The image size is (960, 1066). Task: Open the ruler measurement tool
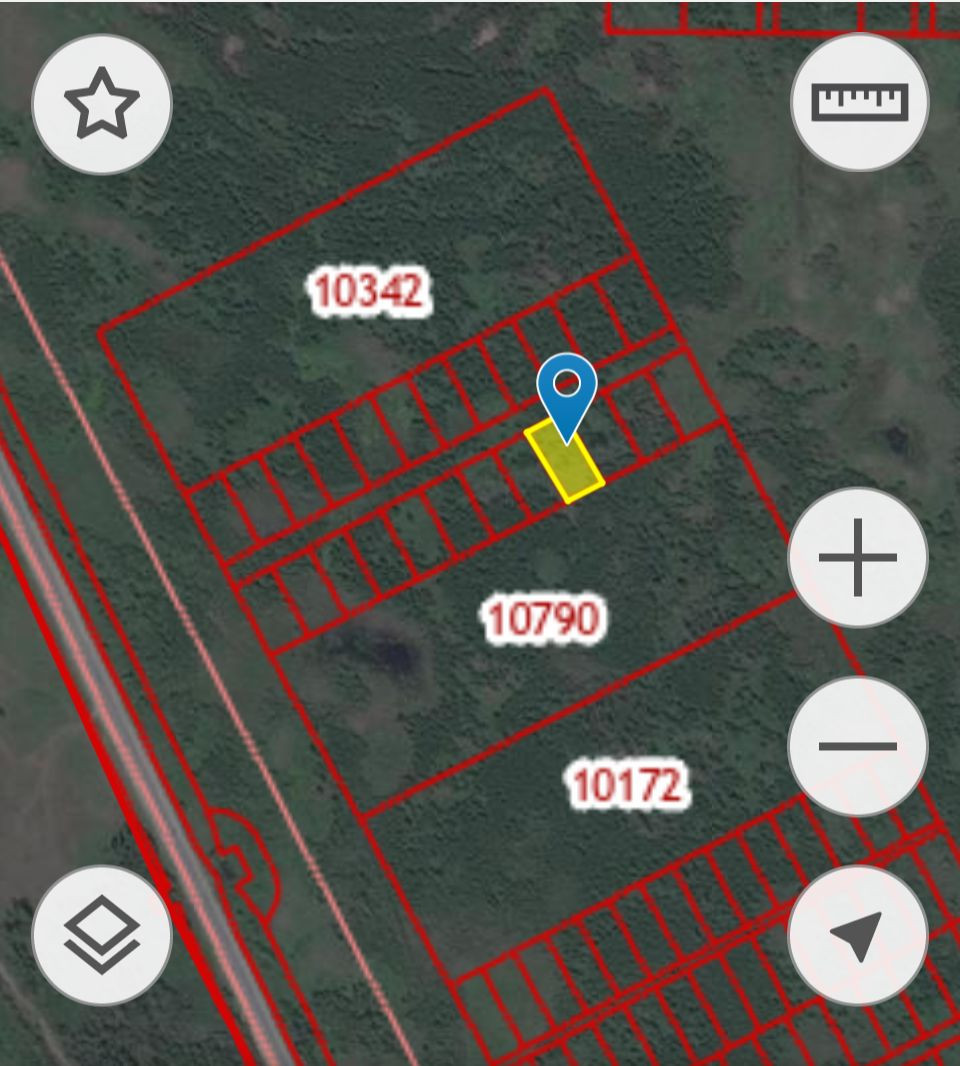(859, 102)
